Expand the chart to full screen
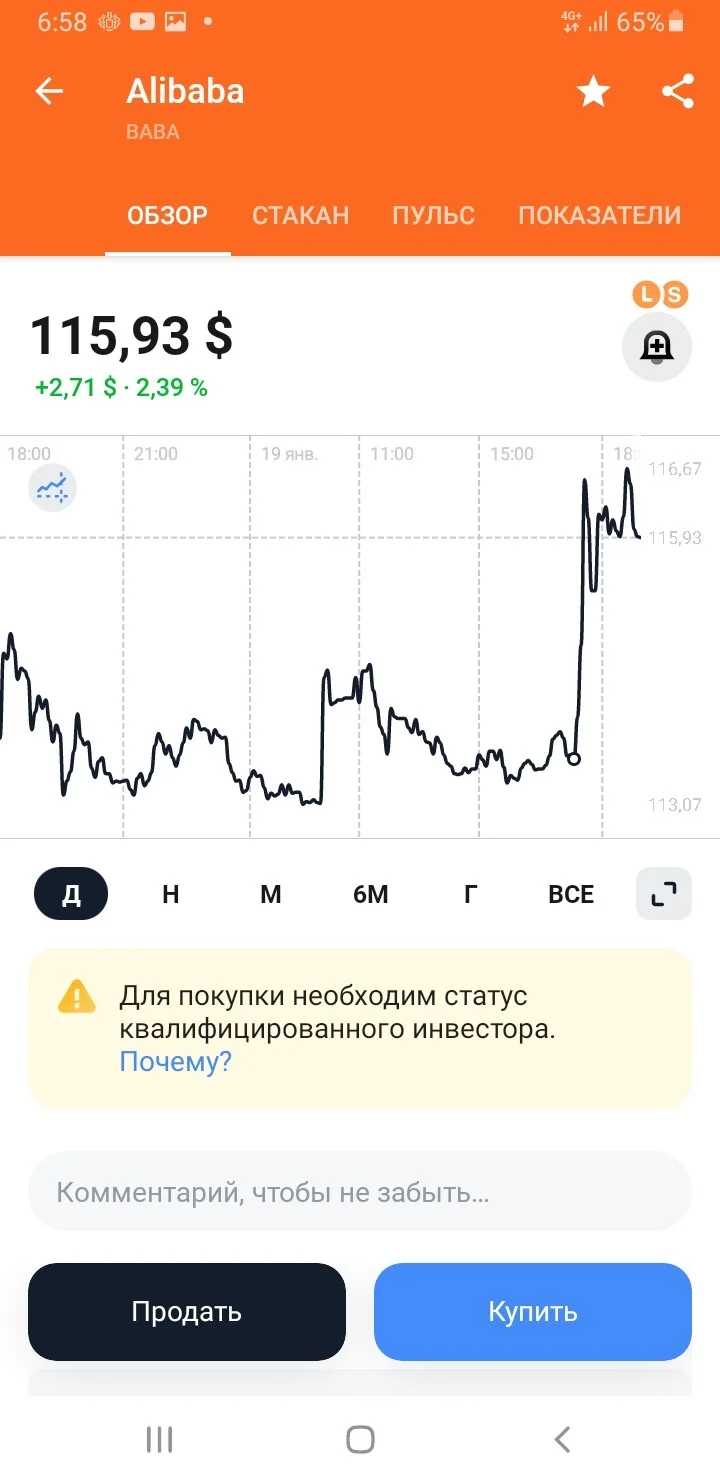This screenshot has width=720, height=1480. tap(664, 893)
